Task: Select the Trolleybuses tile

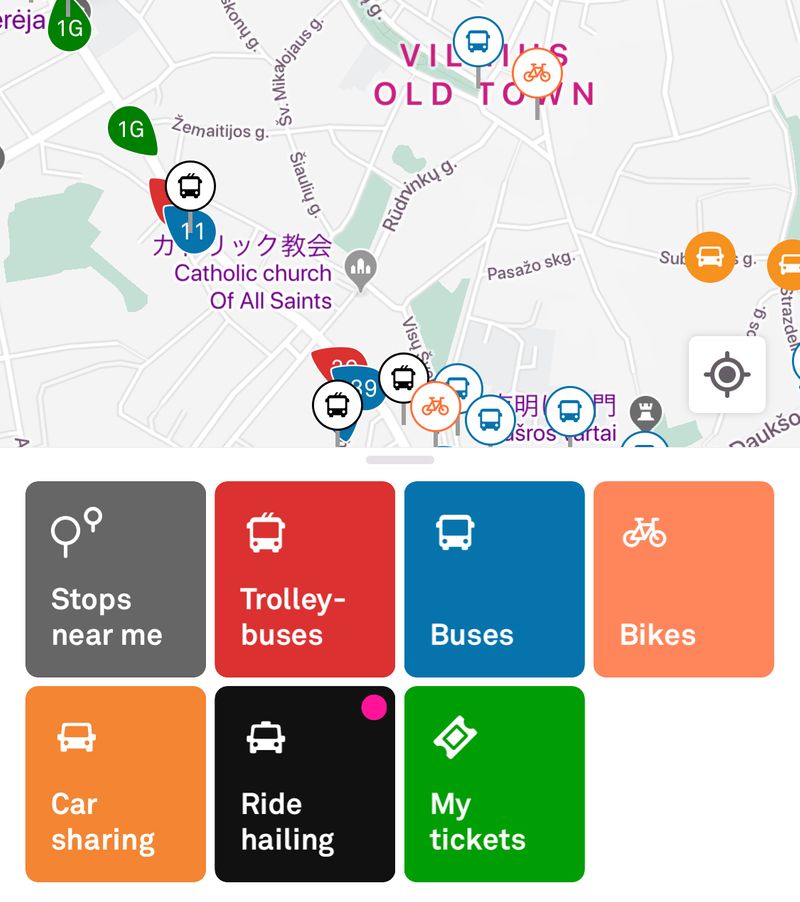Action: (305, 579)
